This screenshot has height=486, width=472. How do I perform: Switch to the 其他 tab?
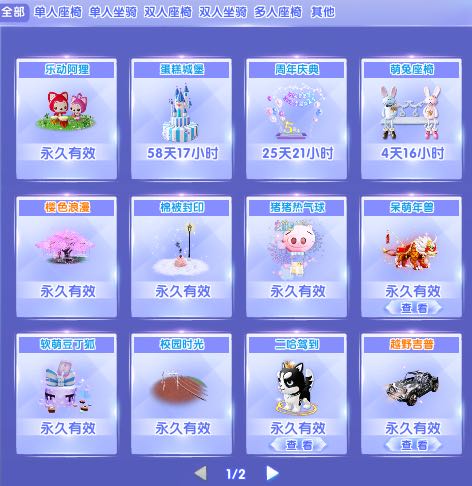pos(323,12)
